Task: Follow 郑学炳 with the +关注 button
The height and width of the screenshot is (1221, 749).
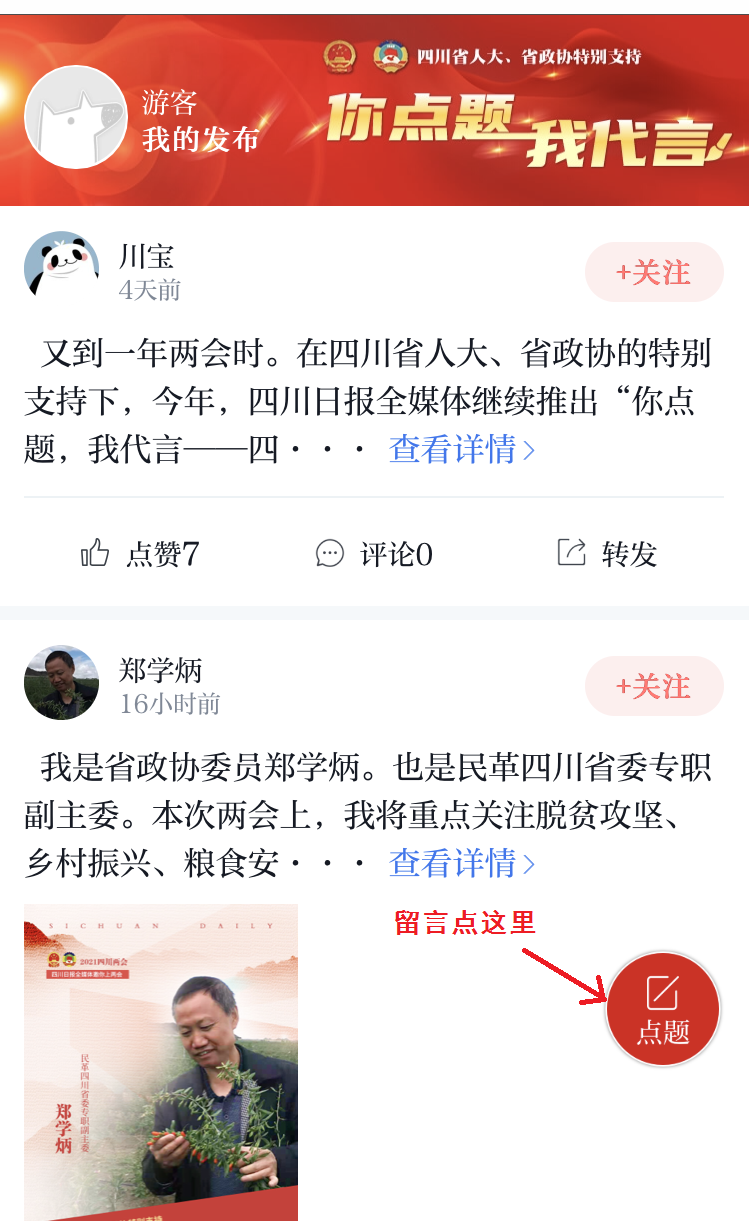Action: click(654, 686)
